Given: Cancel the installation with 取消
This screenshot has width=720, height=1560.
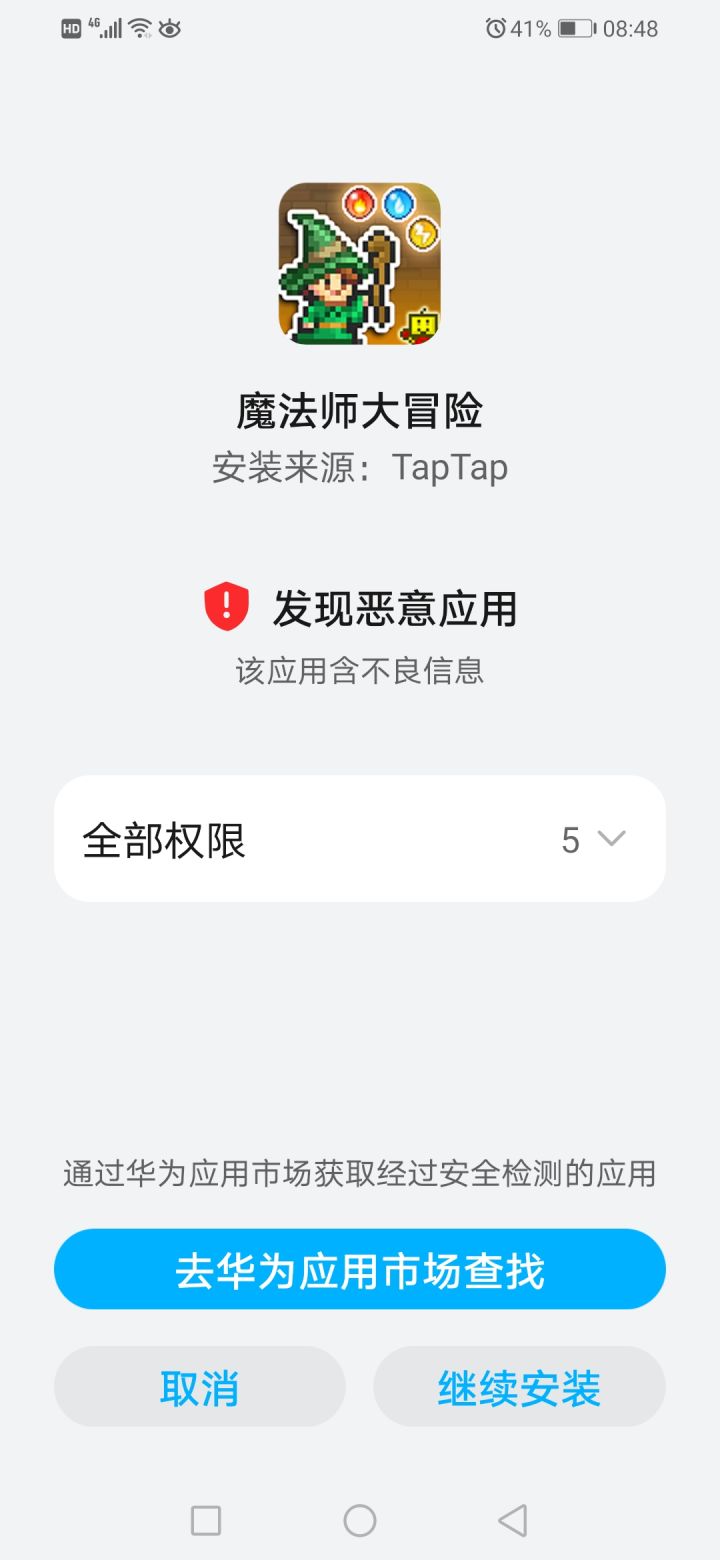Looking at the screenshot, I should [199, 1387].
